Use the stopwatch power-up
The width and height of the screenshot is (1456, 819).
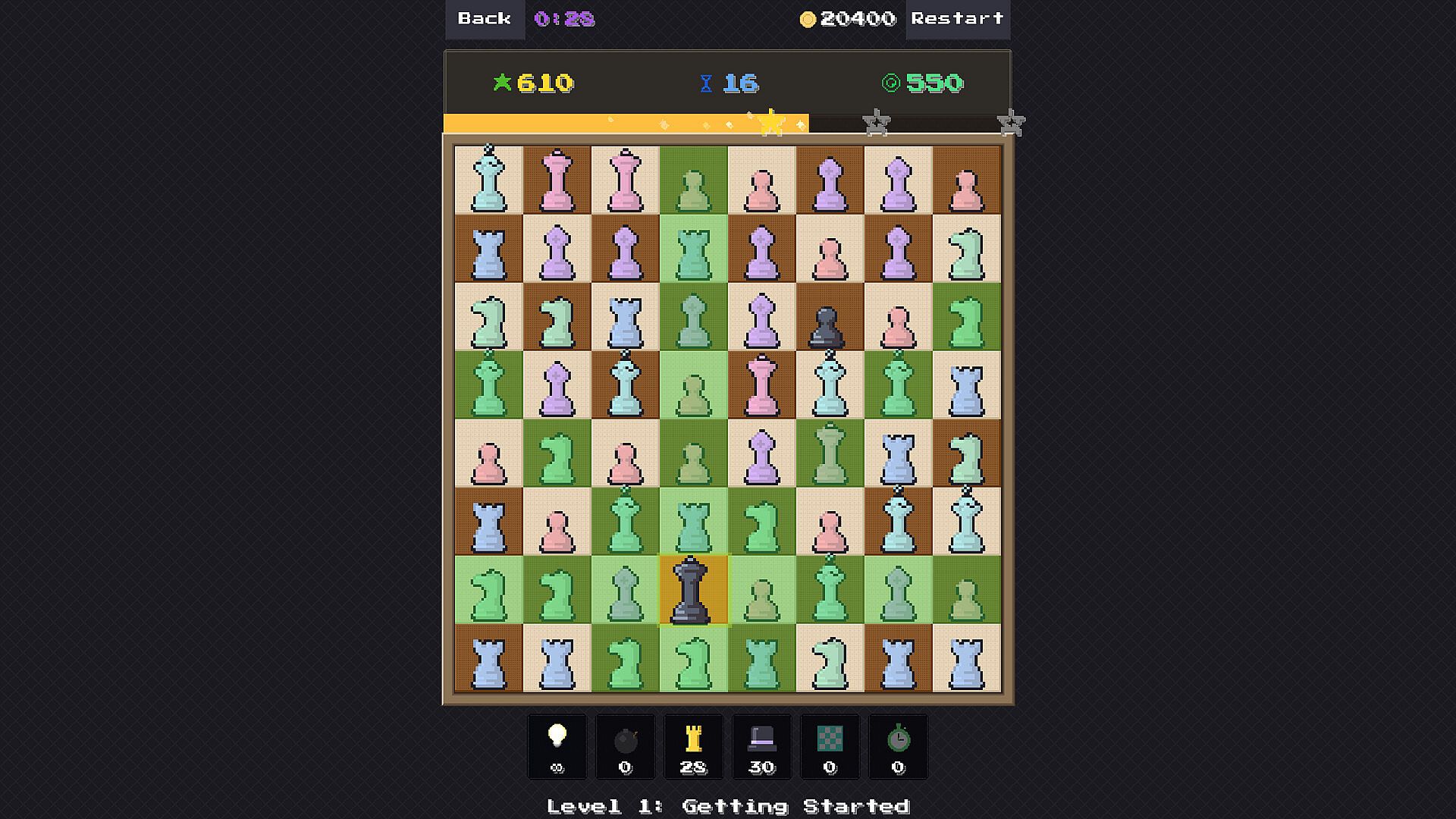898,746
